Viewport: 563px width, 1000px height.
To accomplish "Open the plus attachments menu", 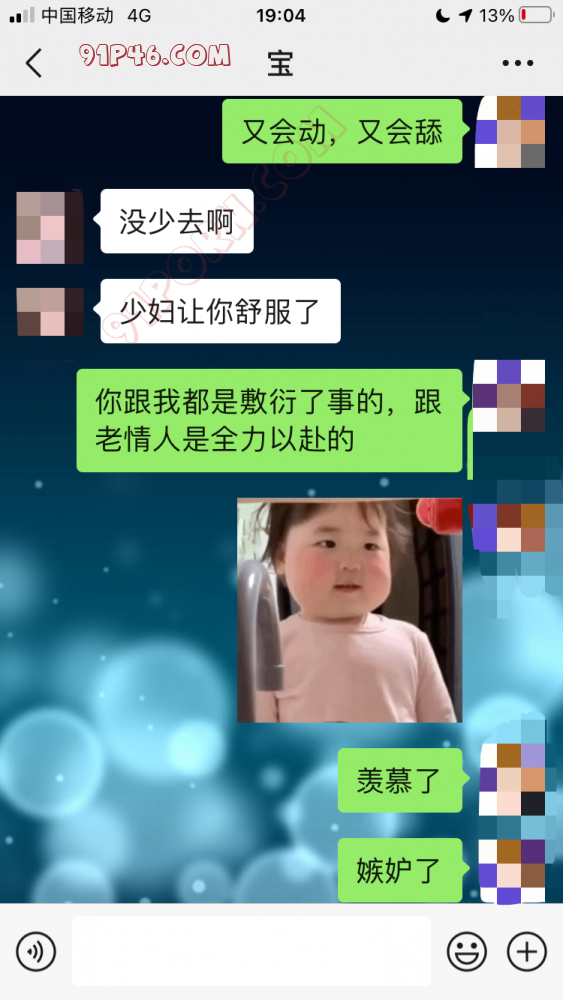I will pos(527,952).
